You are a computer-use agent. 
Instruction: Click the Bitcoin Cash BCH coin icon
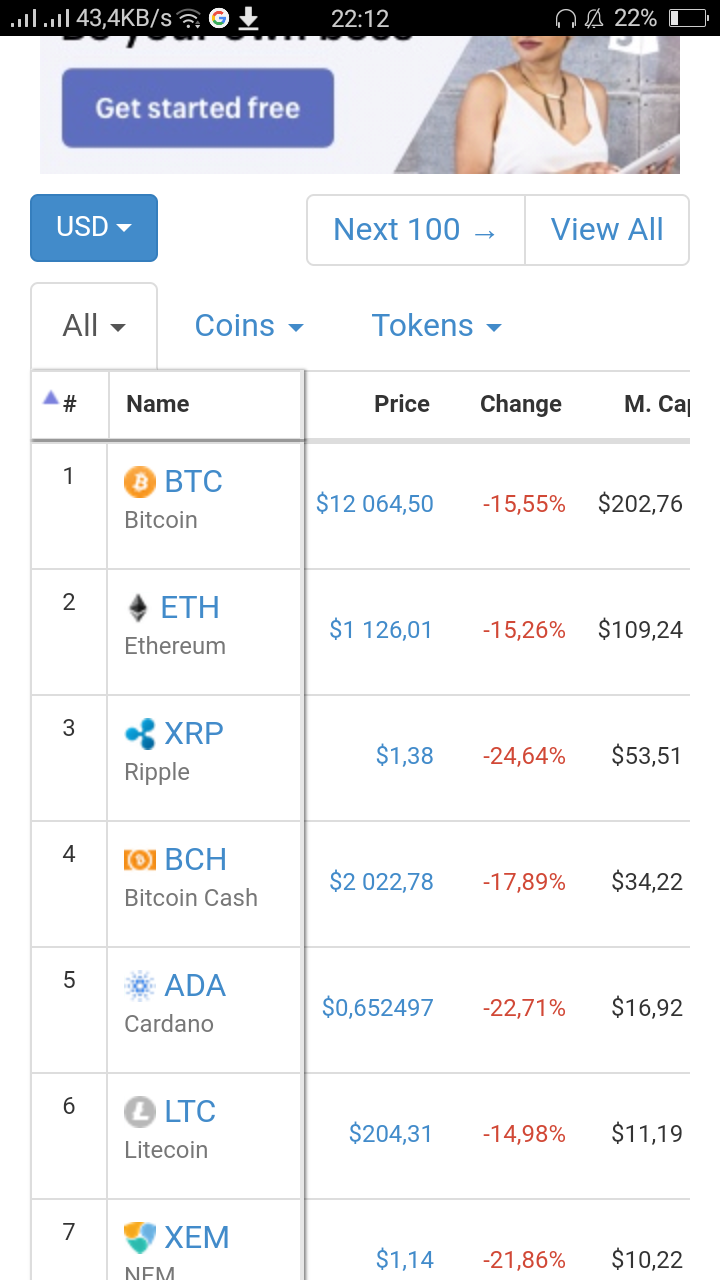[141, 859]
